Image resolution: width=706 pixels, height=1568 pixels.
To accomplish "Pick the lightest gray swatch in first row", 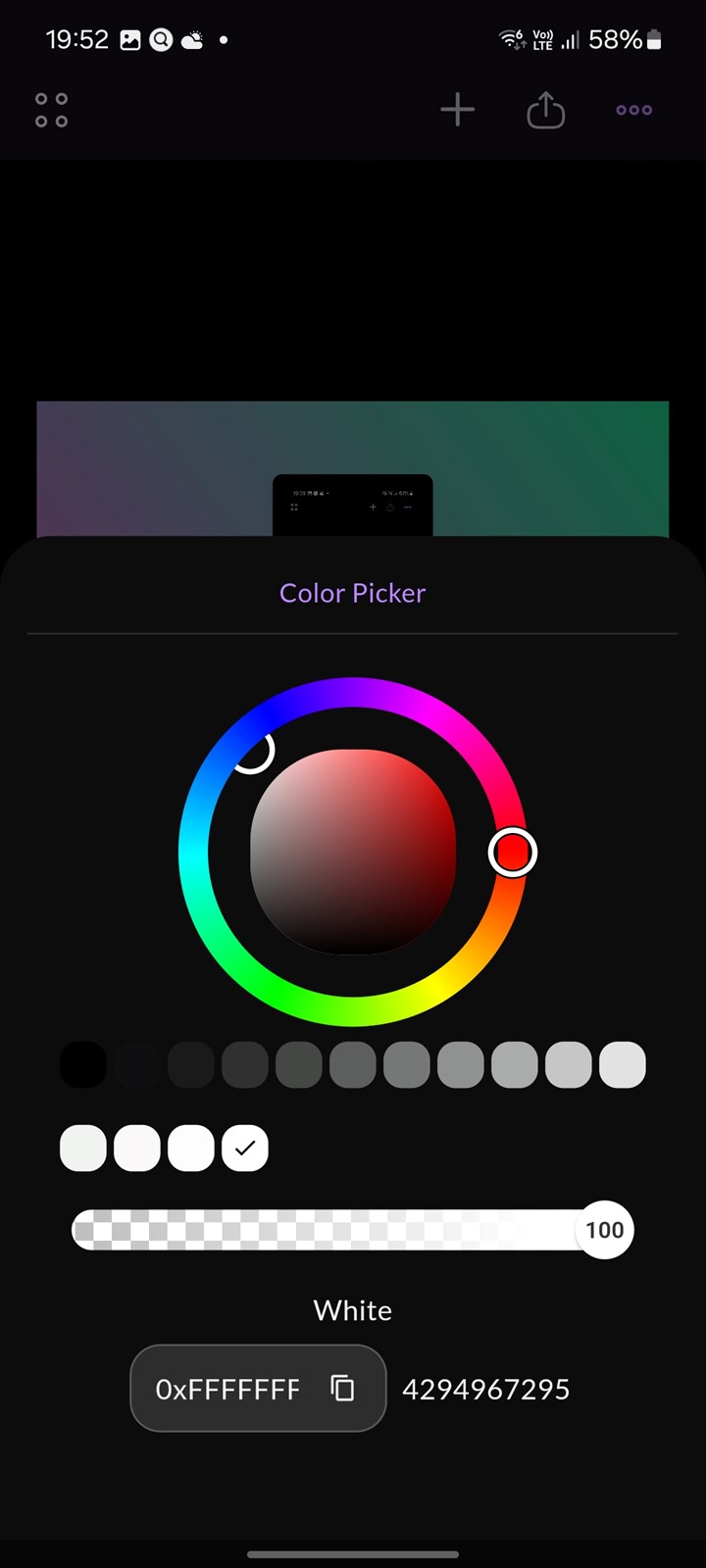I will pos(623,1065).
